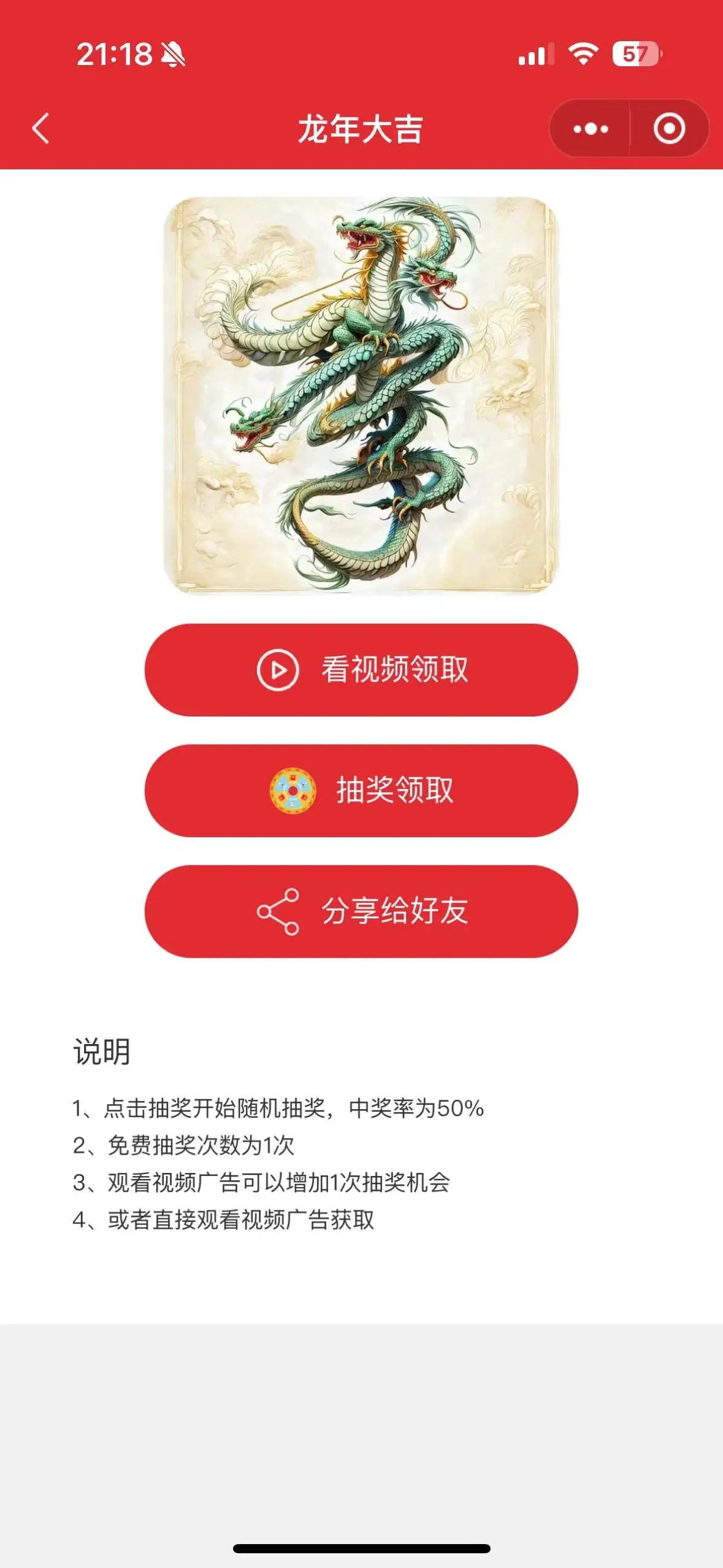
Task: Close the mini program via circle icon
Action: (x=668, y=129)
